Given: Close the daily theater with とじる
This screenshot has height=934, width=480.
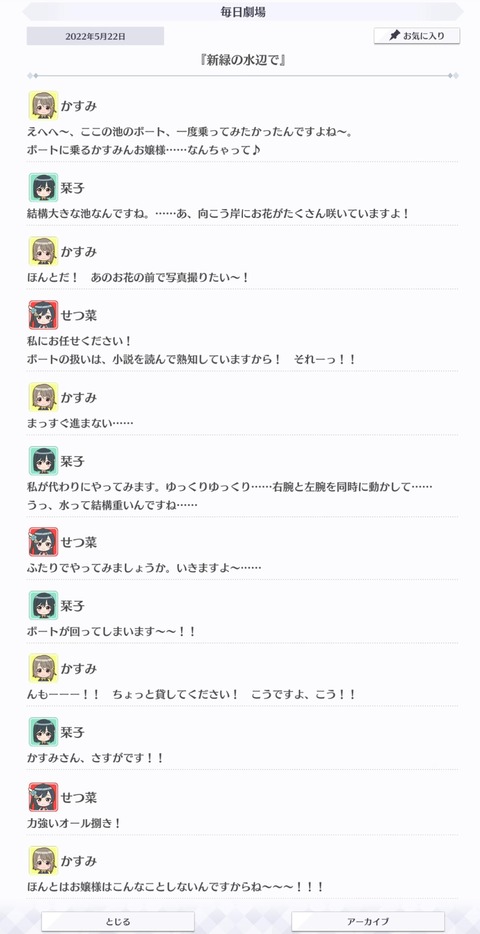Looking at the screenshot, I should pos(118,921).
